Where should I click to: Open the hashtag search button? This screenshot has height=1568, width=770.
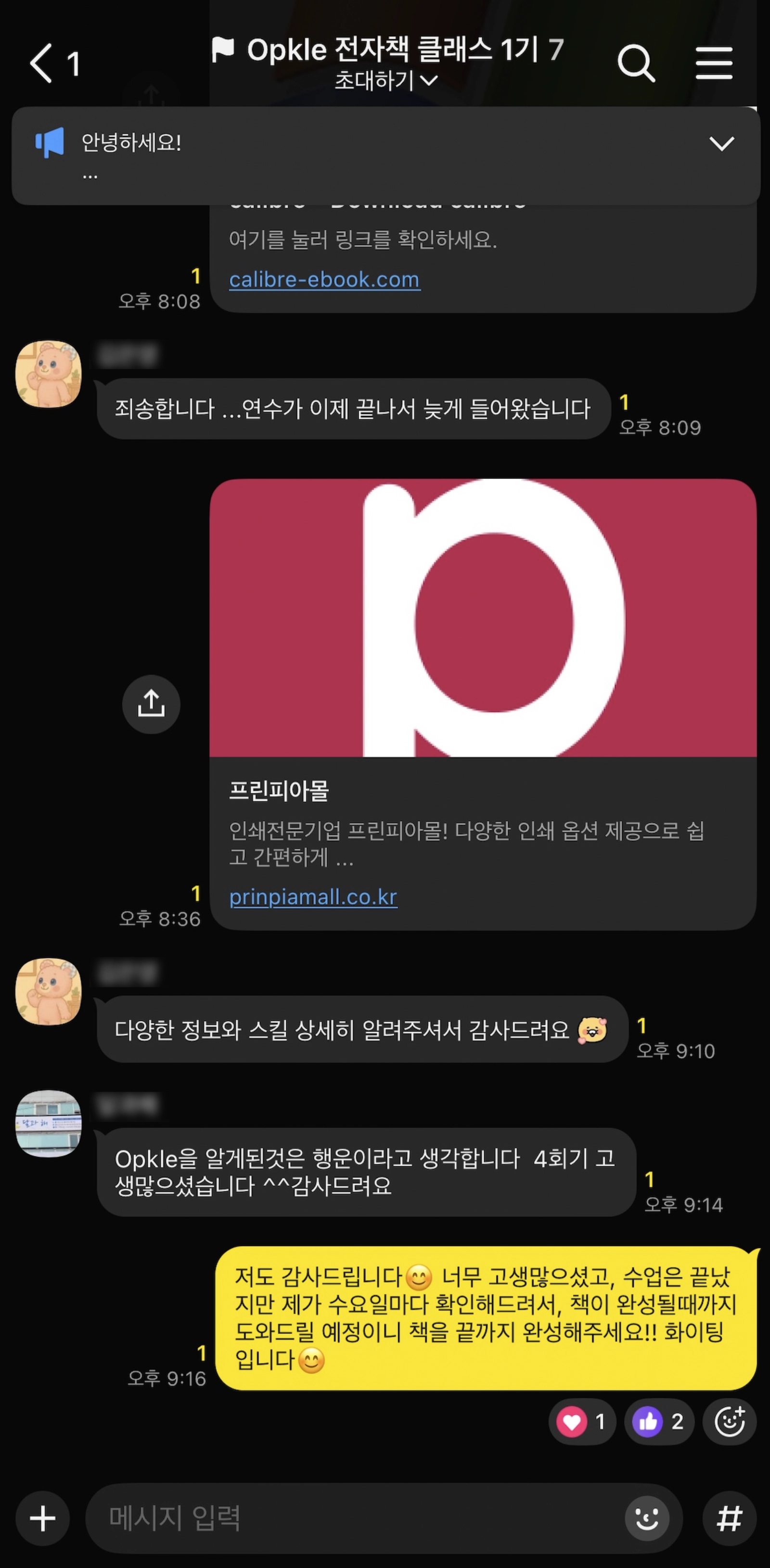pos(729,1518)
